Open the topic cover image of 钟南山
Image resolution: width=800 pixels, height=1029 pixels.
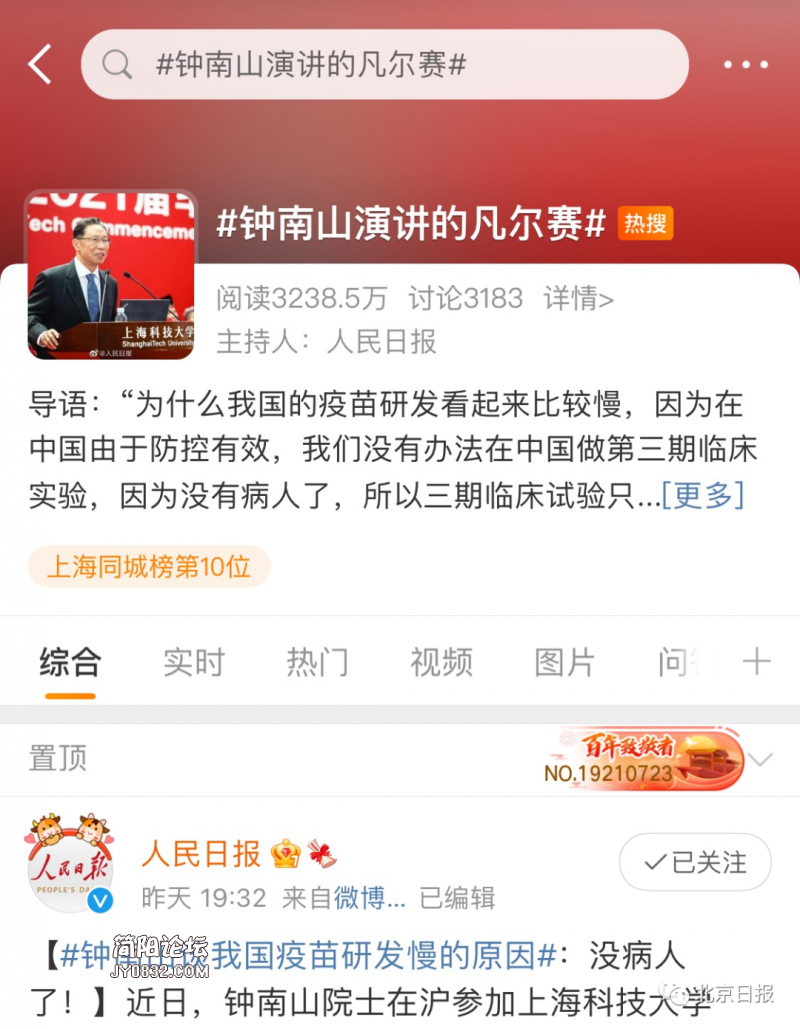[x=111, y=274]
